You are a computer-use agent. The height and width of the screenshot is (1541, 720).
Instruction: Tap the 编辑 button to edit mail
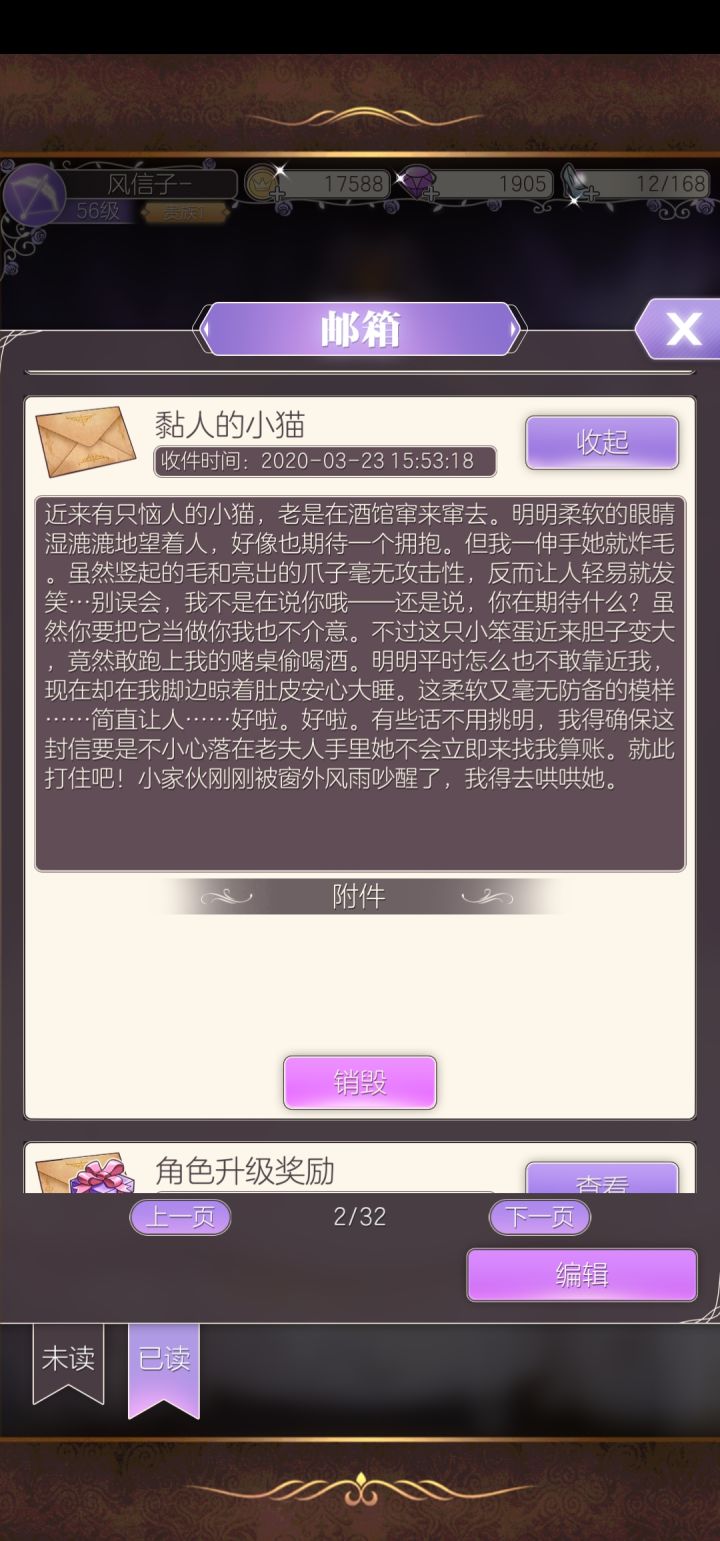[580, 1275]
